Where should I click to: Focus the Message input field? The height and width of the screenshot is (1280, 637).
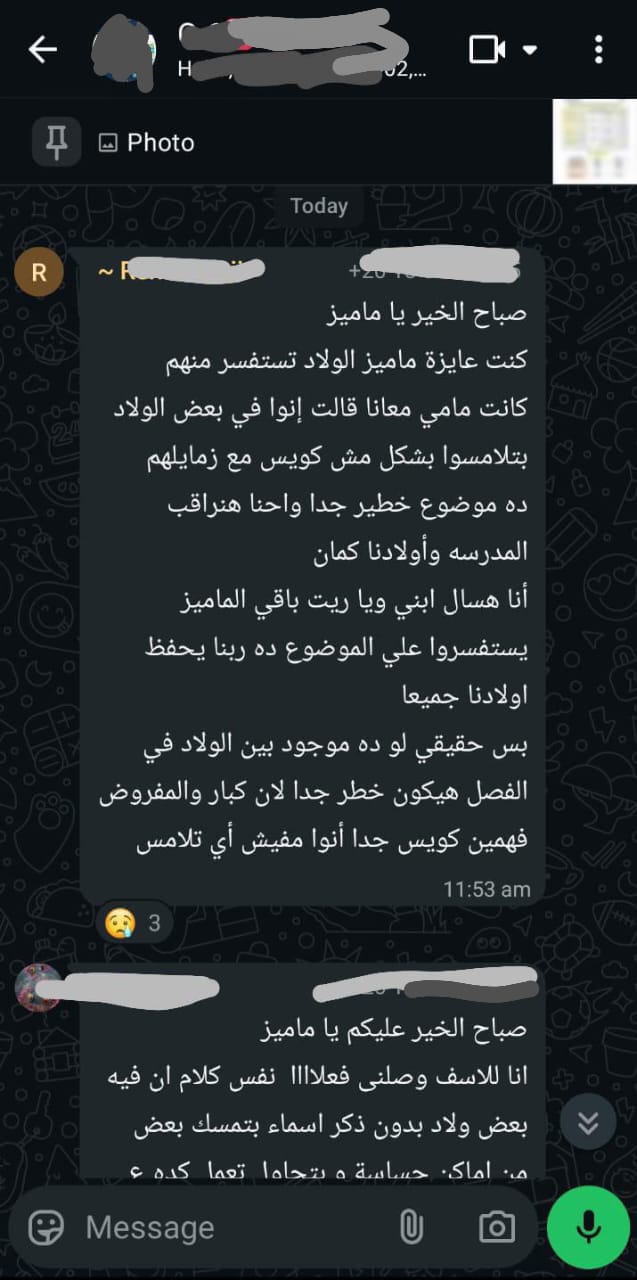click(230, 1227)
